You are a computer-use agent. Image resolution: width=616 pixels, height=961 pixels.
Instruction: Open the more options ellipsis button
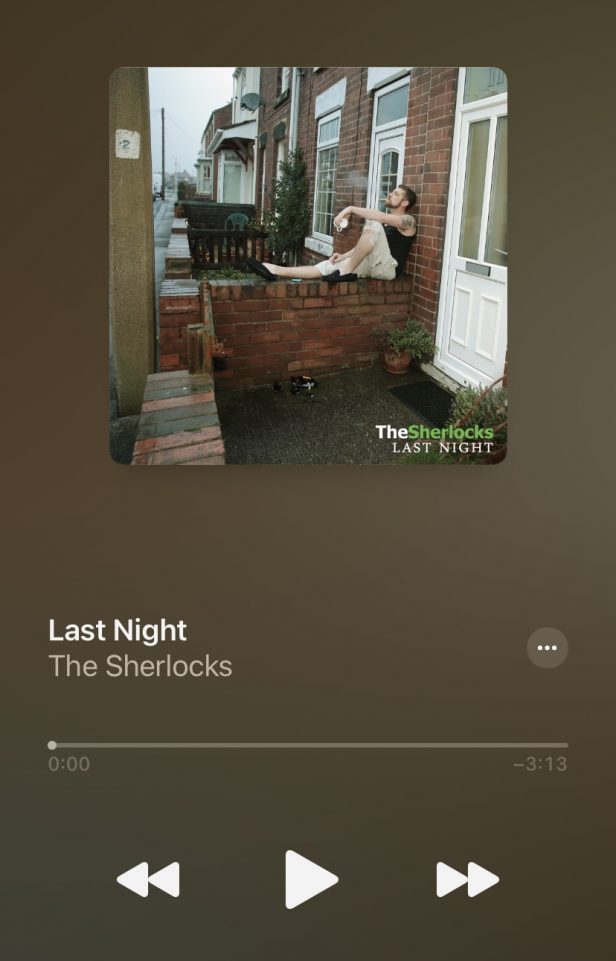pos(547,647)
